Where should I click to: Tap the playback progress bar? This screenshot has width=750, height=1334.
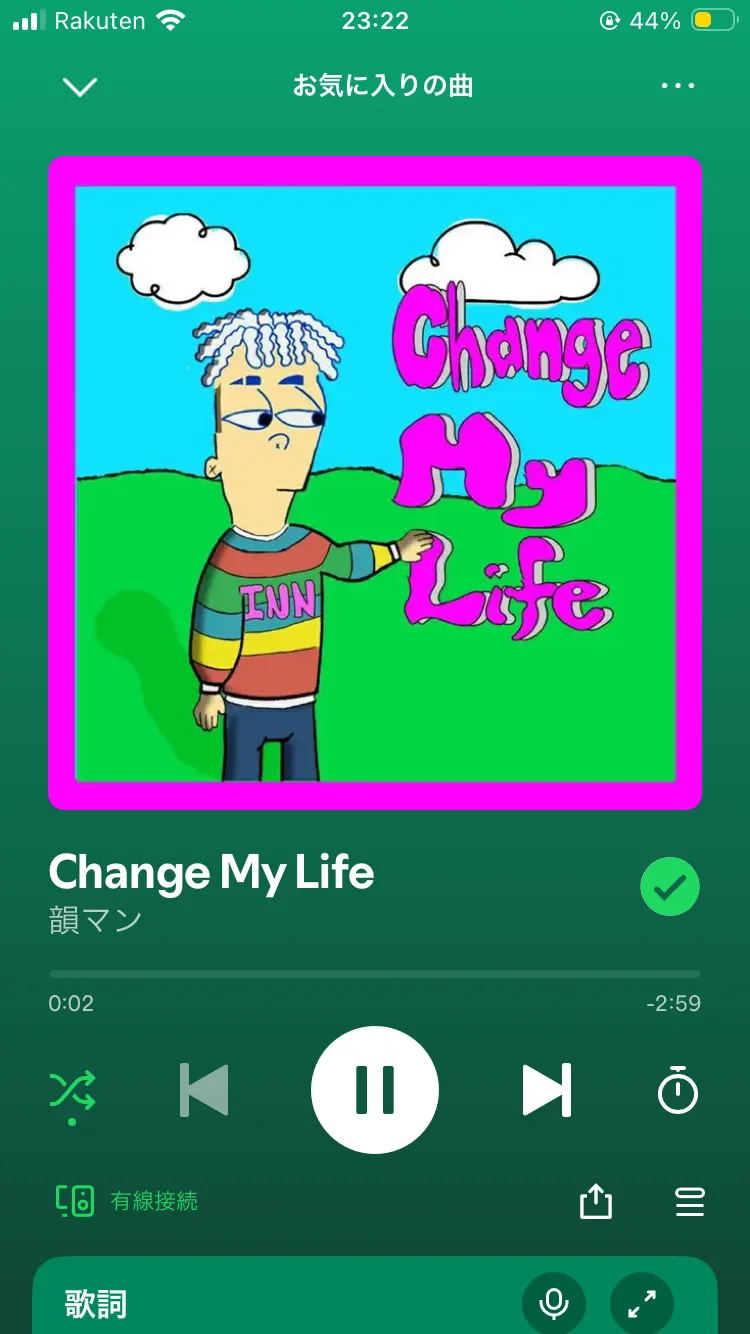375,974
